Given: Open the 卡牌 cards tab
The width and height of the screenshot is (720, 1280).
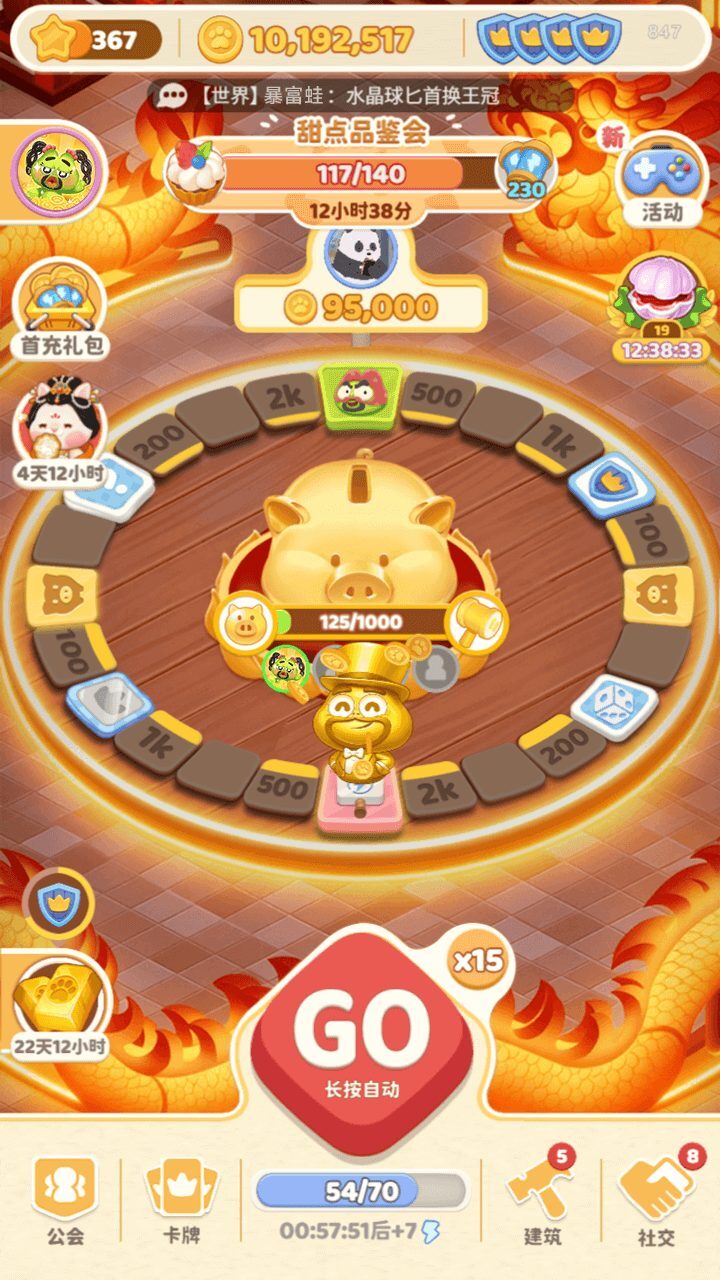Looking at the screenshot, I should coord(181,1200).
